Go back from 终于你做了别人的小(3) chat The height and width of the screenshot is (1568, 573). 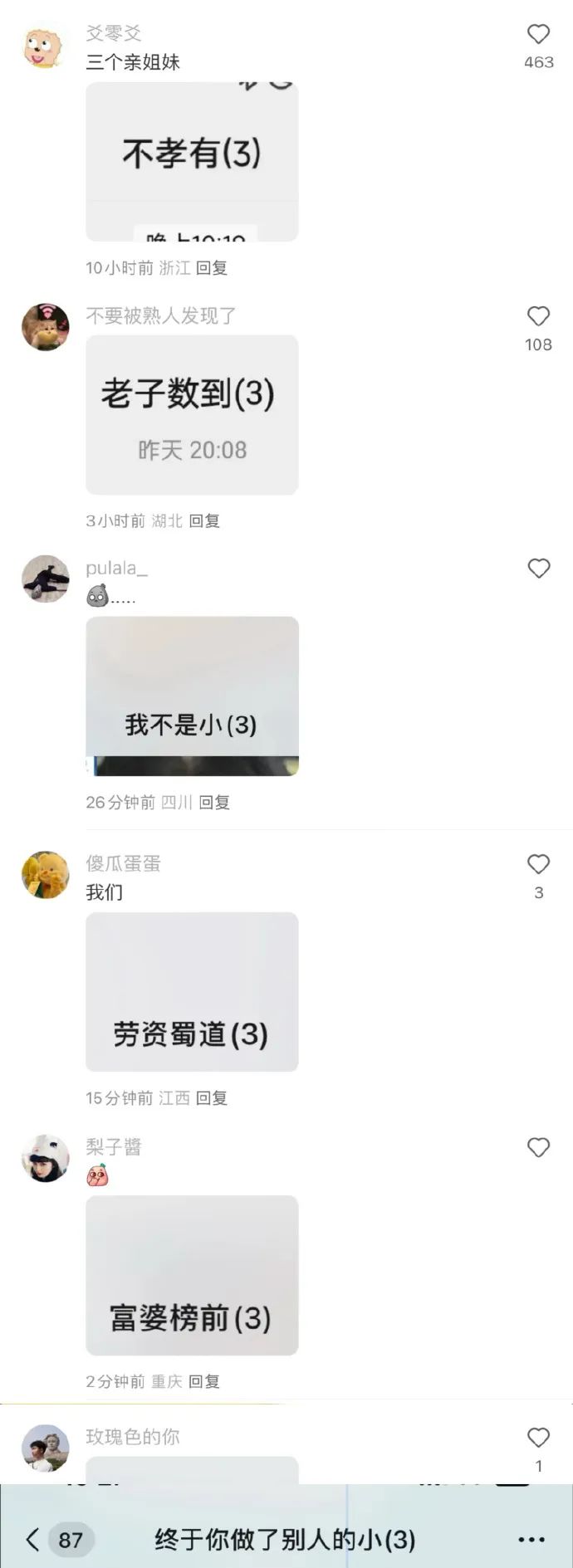point(32,1540)
